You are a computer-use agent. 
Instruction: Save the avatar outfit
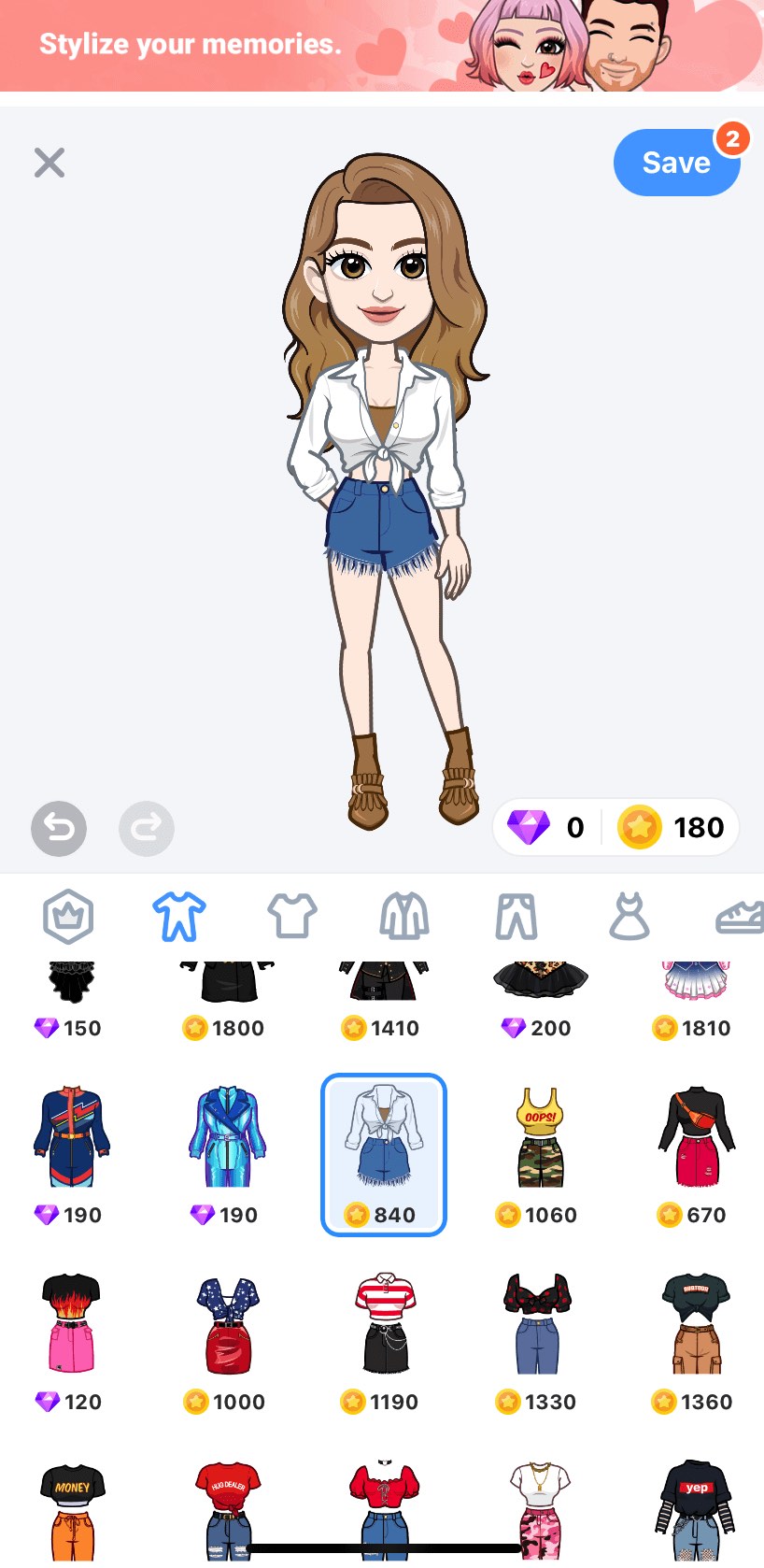tap(676, 163)
